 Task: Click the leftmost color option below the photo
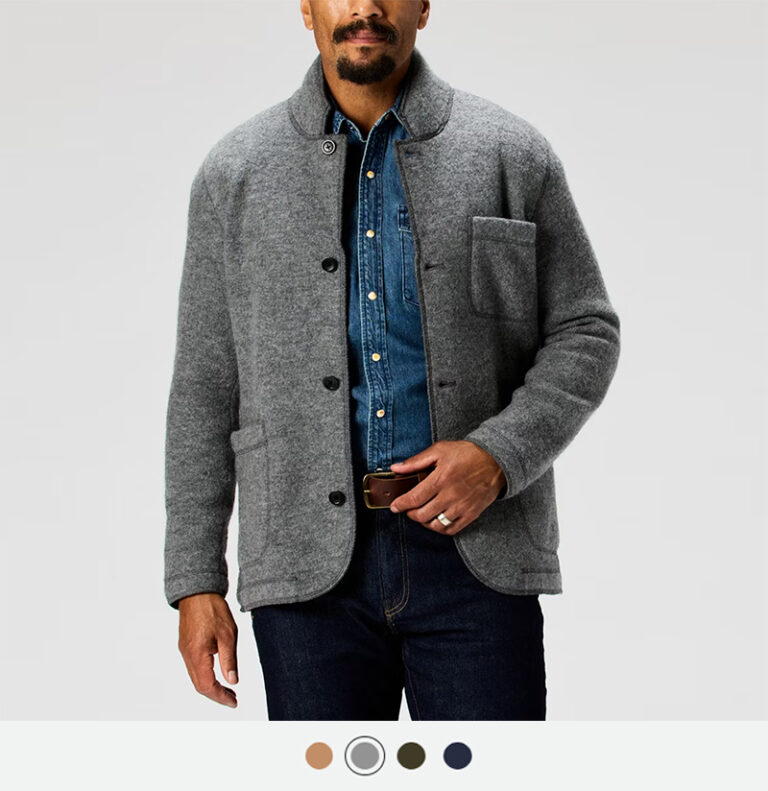pyautogui.click(x=319, y=755)
